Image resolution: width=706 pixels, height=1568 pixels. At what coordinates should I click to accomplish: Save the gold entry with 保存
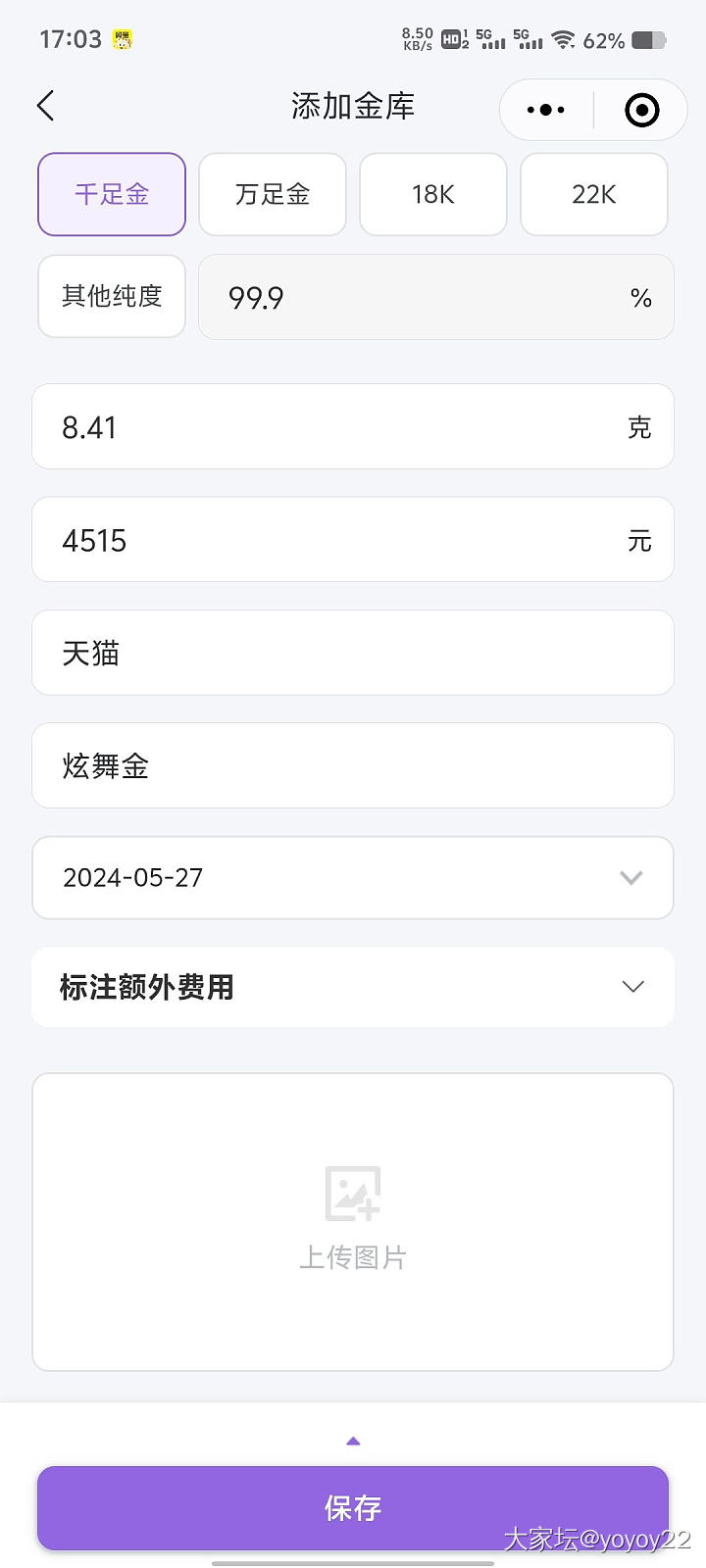point(353,1507)
